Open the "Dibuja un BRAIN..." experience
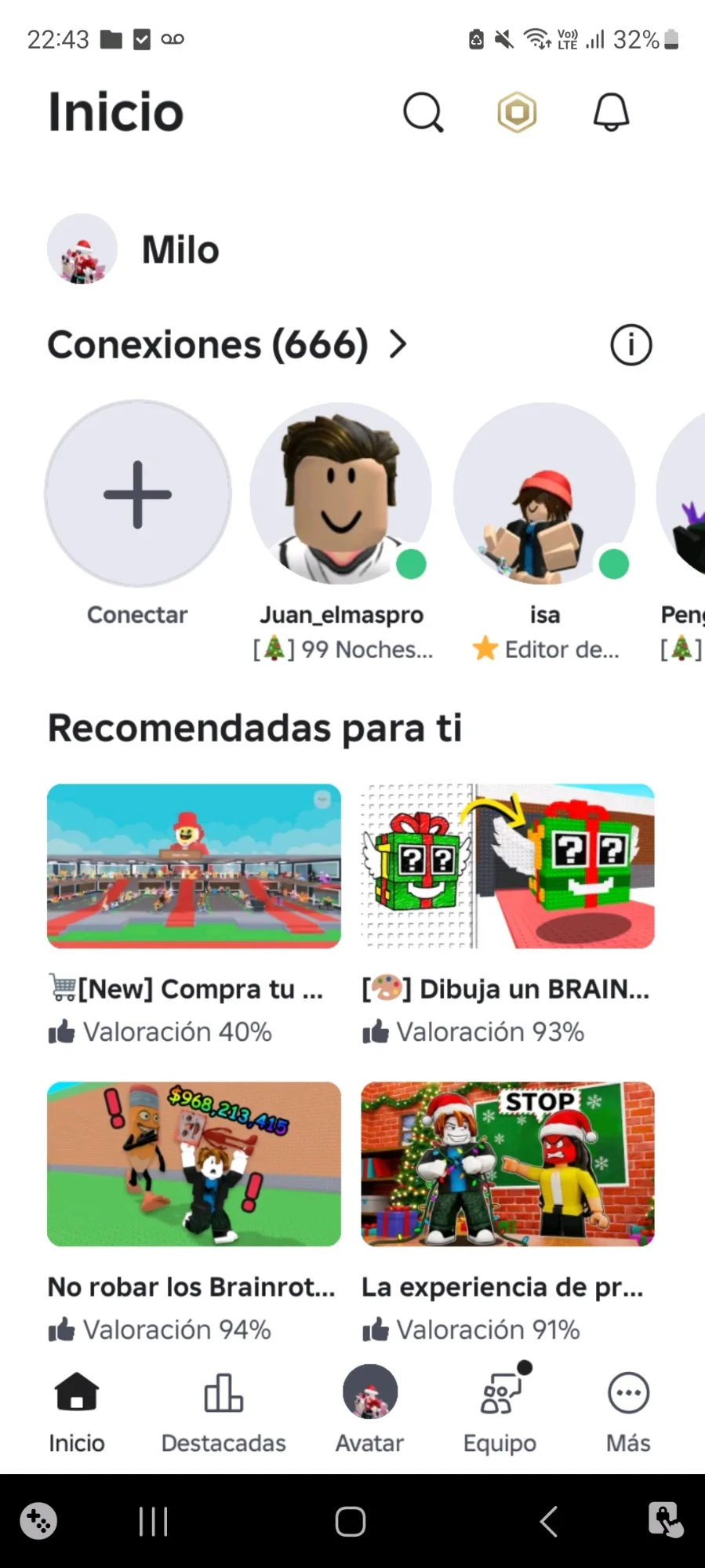This screenshot has height=1568, width=705. point(507,866)
